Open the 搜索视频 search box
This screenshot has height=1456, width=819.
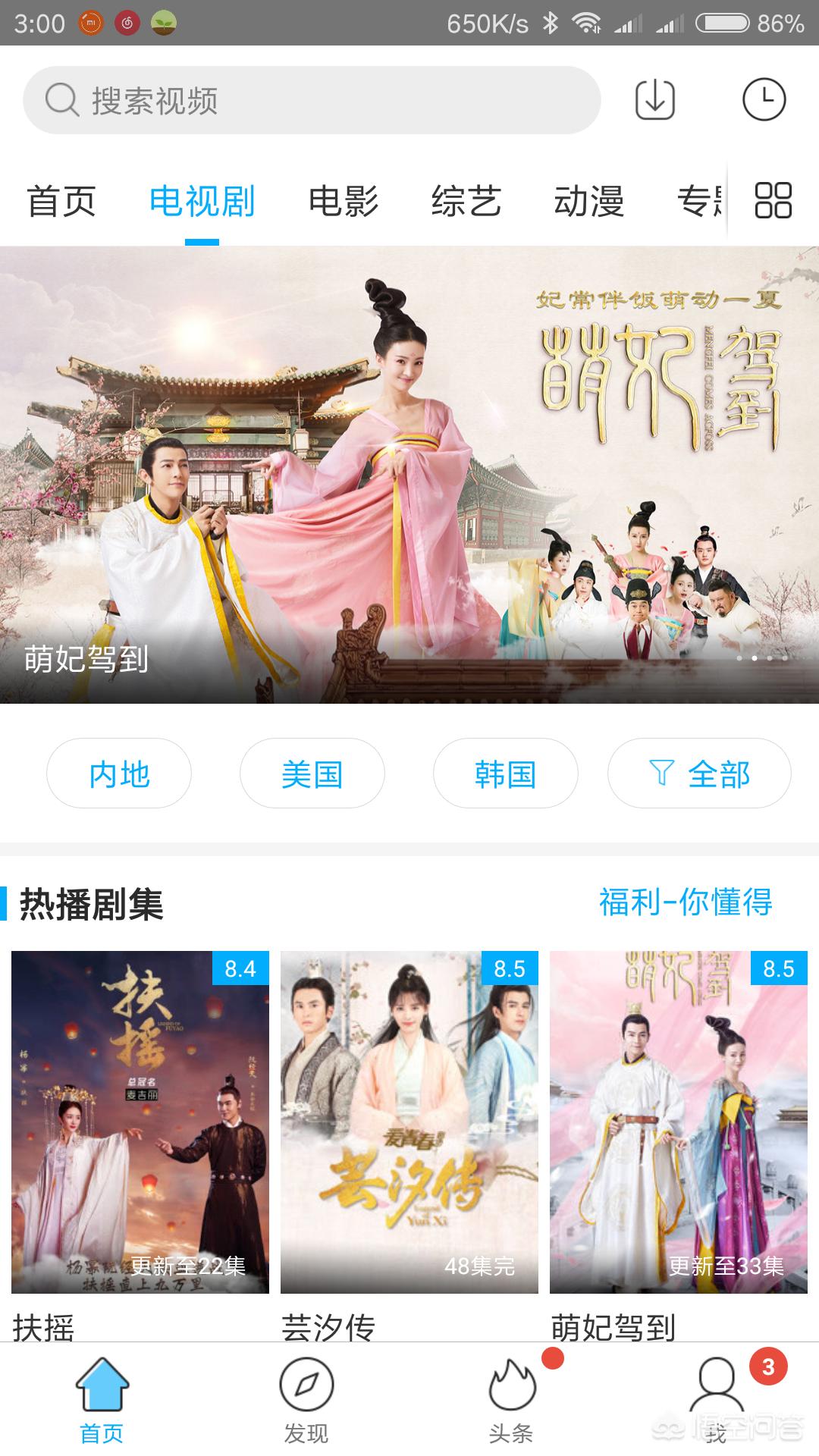click(312, 100)
